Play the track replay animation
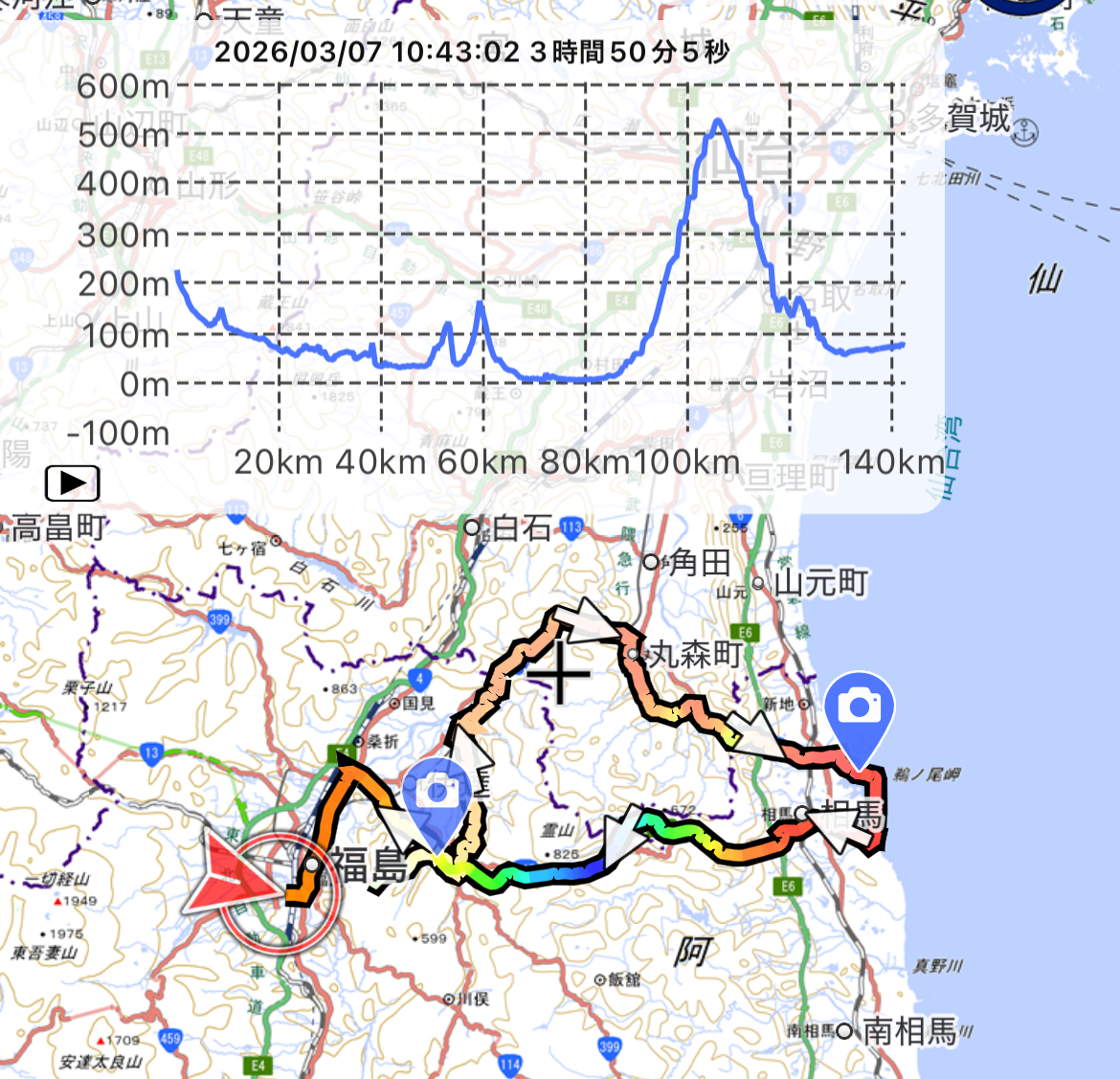 click(x=73, y=483)
